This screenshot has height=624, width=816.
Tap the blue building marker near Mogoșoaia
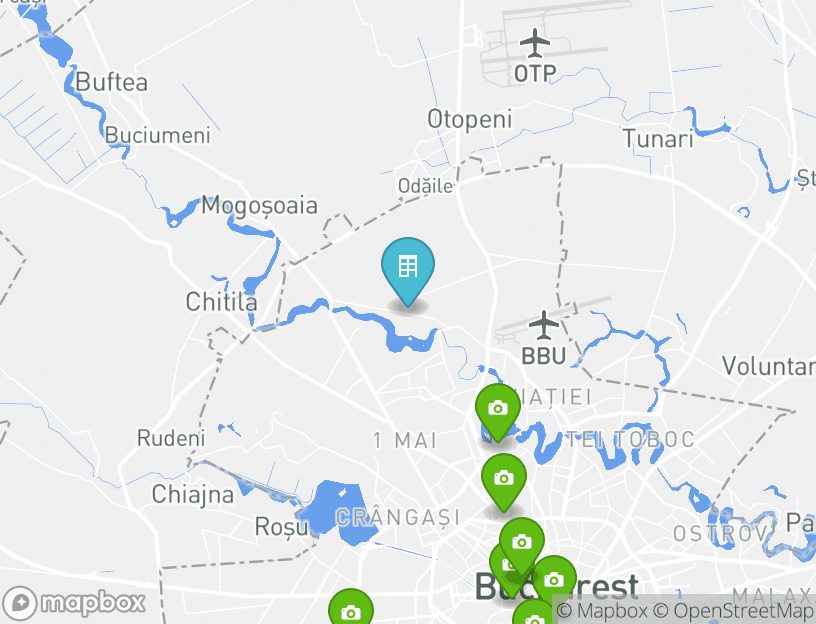click(x=408, y=267)
